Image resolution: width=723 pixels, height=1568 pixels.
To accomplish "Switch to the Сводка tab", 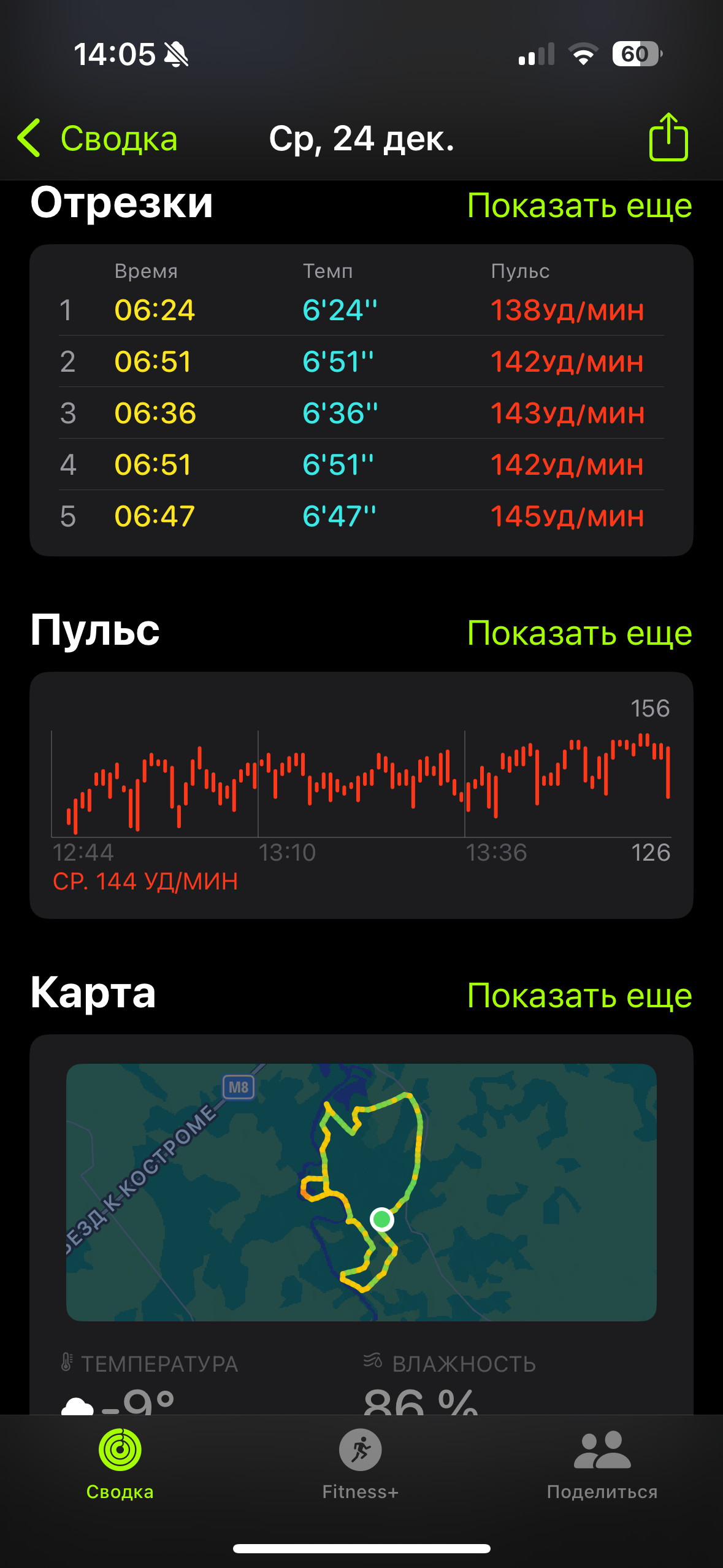I will coord(120,1464).
